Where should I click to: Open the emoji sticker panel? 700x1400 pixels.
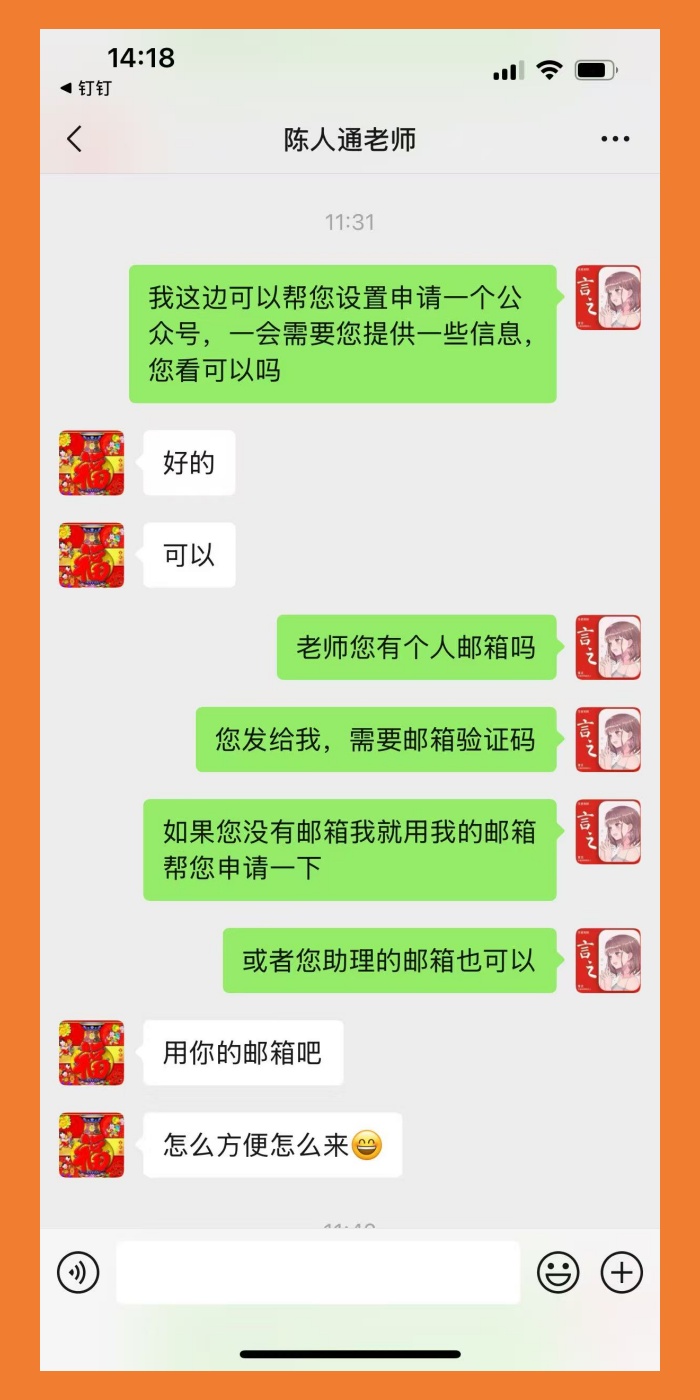pos(558,1273)
